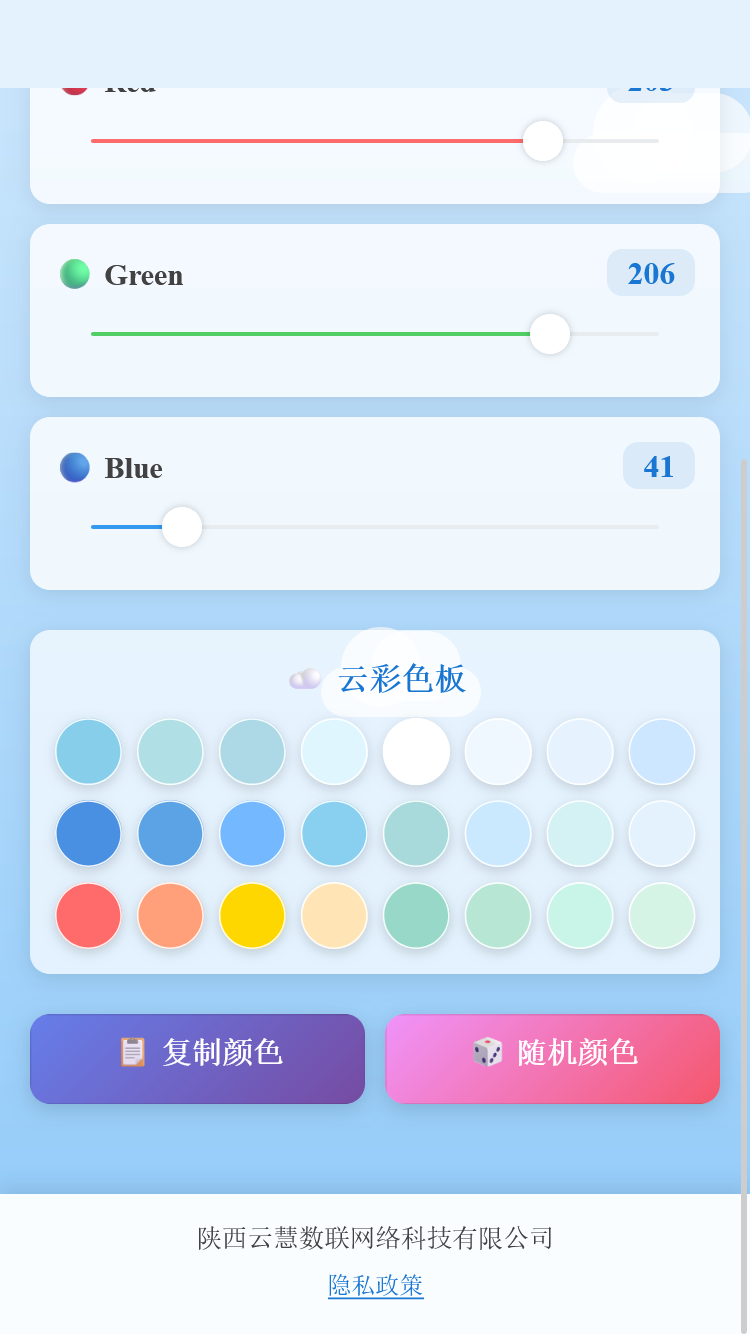Viewport: 752px width, 1336px height.
Task: Select the peach swatch in the bottom row
Action: click(x=334, y=915)
